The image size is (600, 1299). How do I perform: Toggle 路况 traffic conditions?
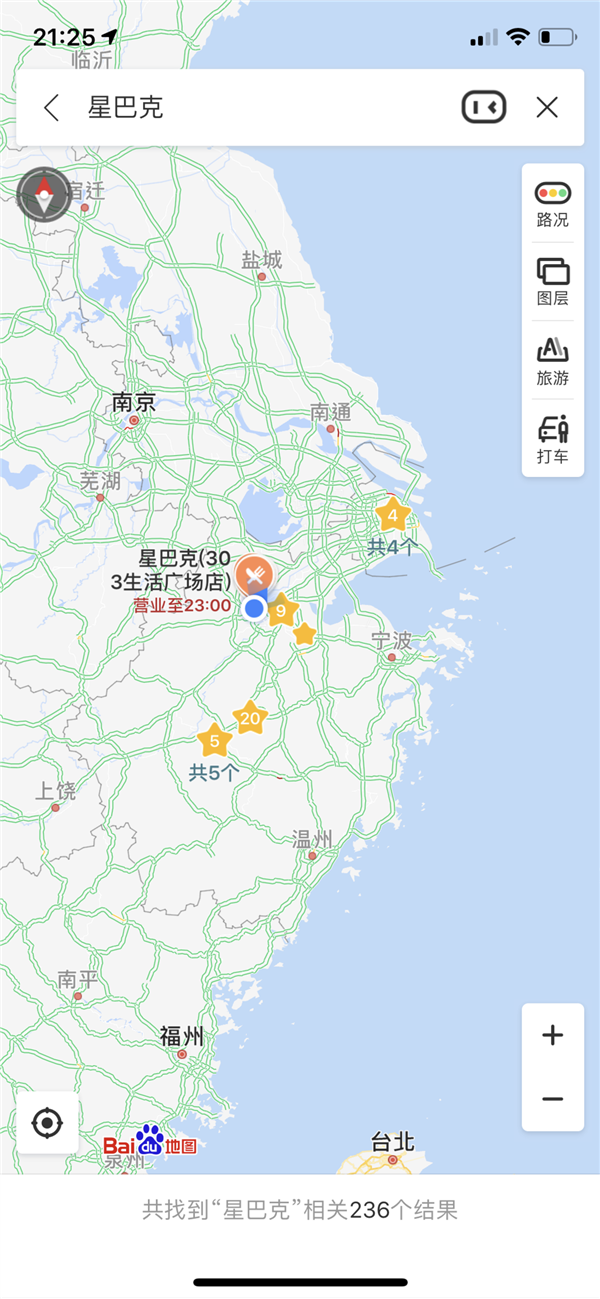pyautogui.click(x=552, y=204)
